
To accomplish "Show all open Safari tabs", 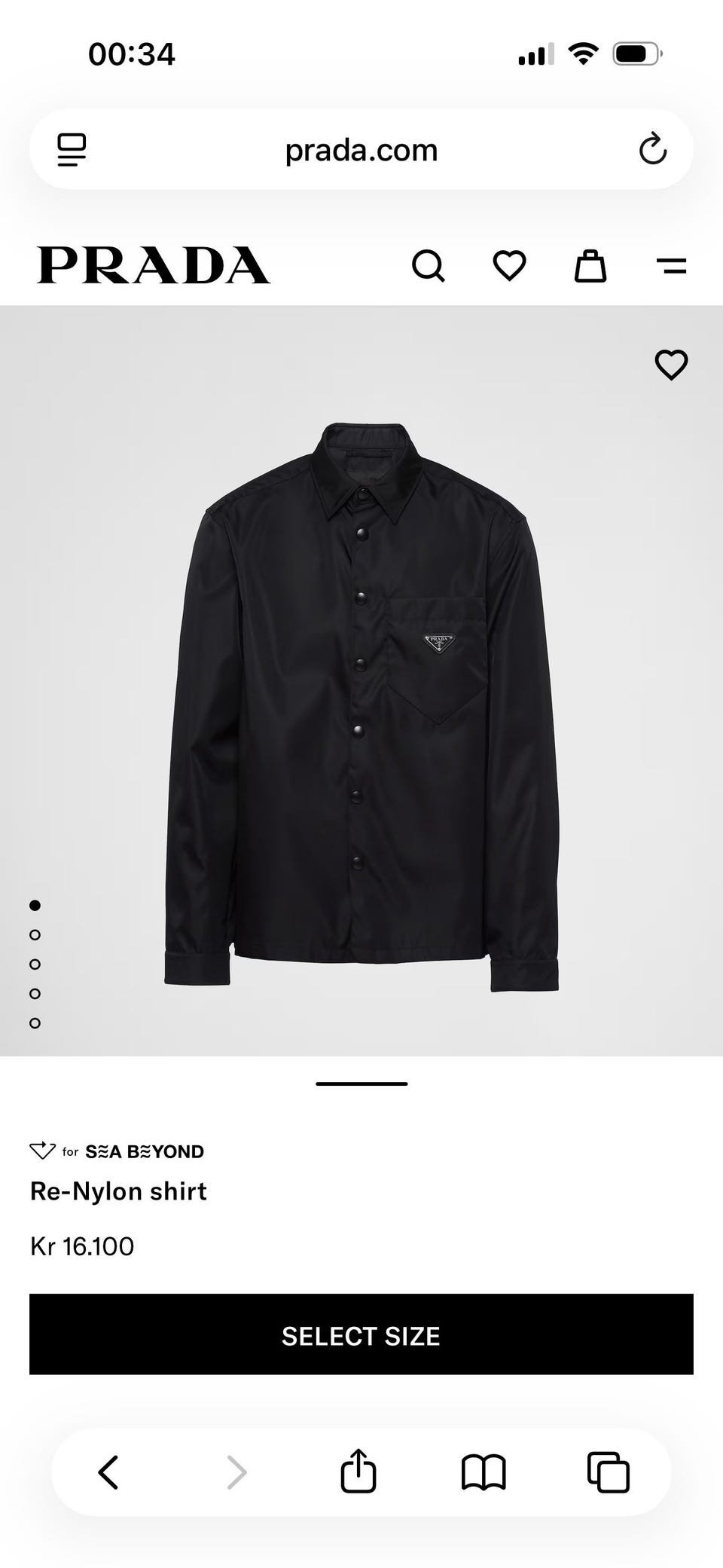I will (608, 1472).
